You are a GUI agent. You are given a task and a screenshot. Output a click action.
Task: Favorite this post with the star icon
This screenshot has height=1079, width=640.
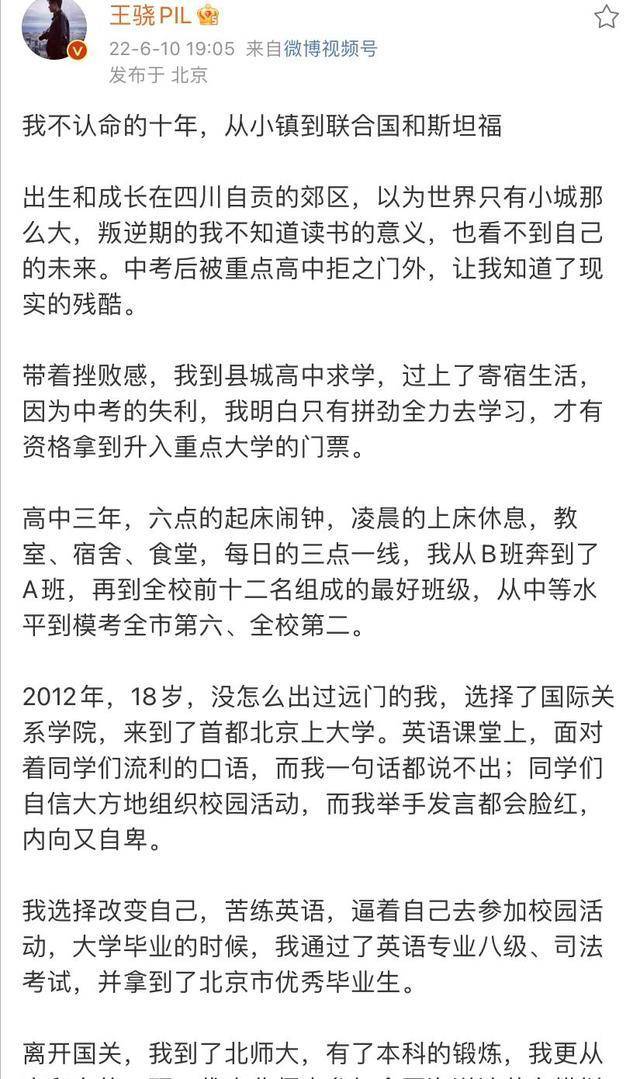[x=606, y=16]
